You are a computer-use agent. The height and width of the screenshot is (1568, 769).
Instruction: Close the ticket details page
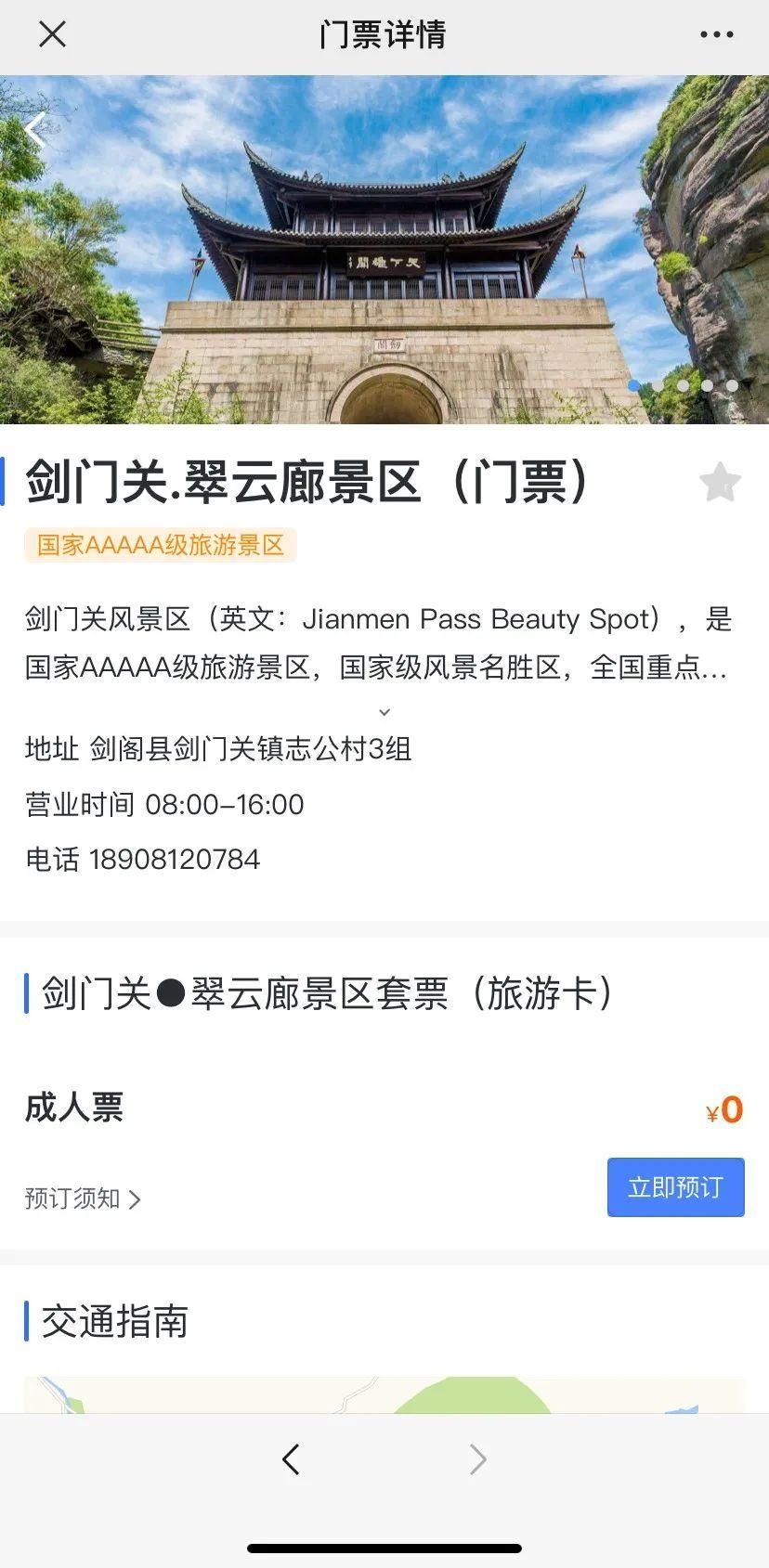(52, 34)
